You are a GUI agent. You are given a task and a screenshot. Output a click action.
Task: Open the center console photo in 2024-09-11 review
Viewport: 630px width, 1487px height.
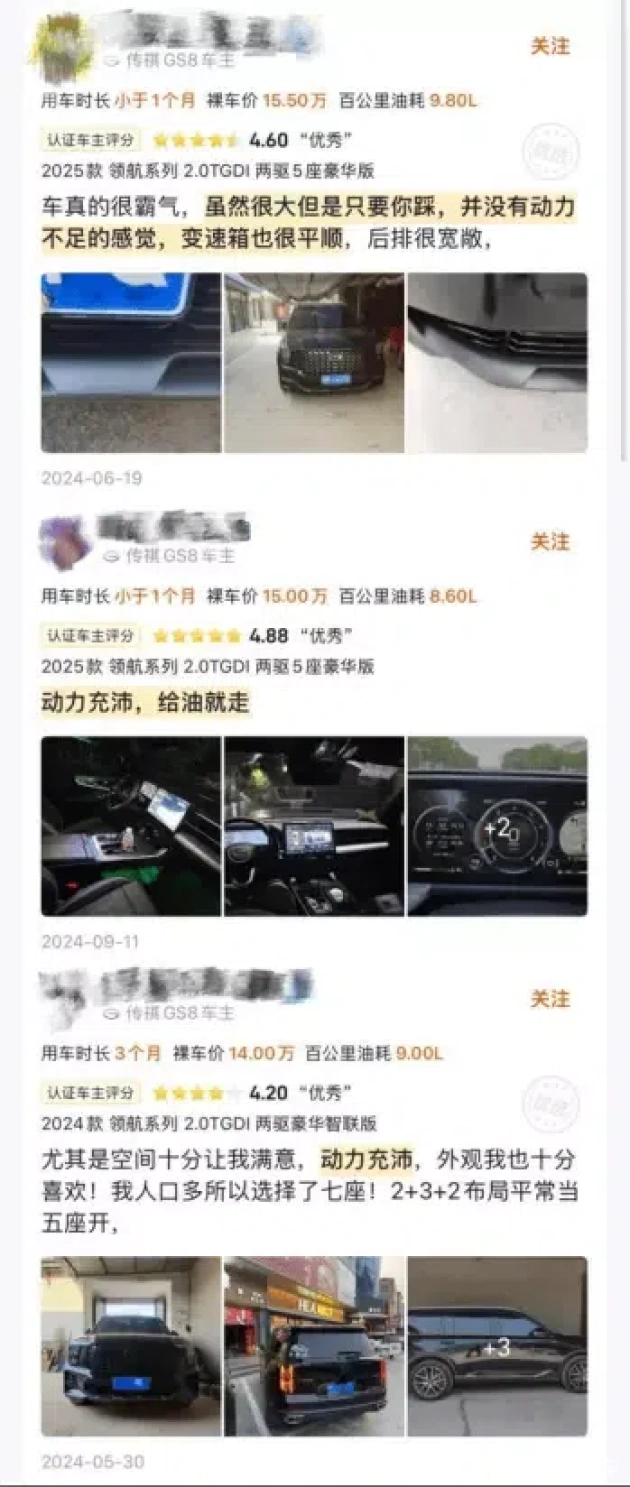pos(131,826)
